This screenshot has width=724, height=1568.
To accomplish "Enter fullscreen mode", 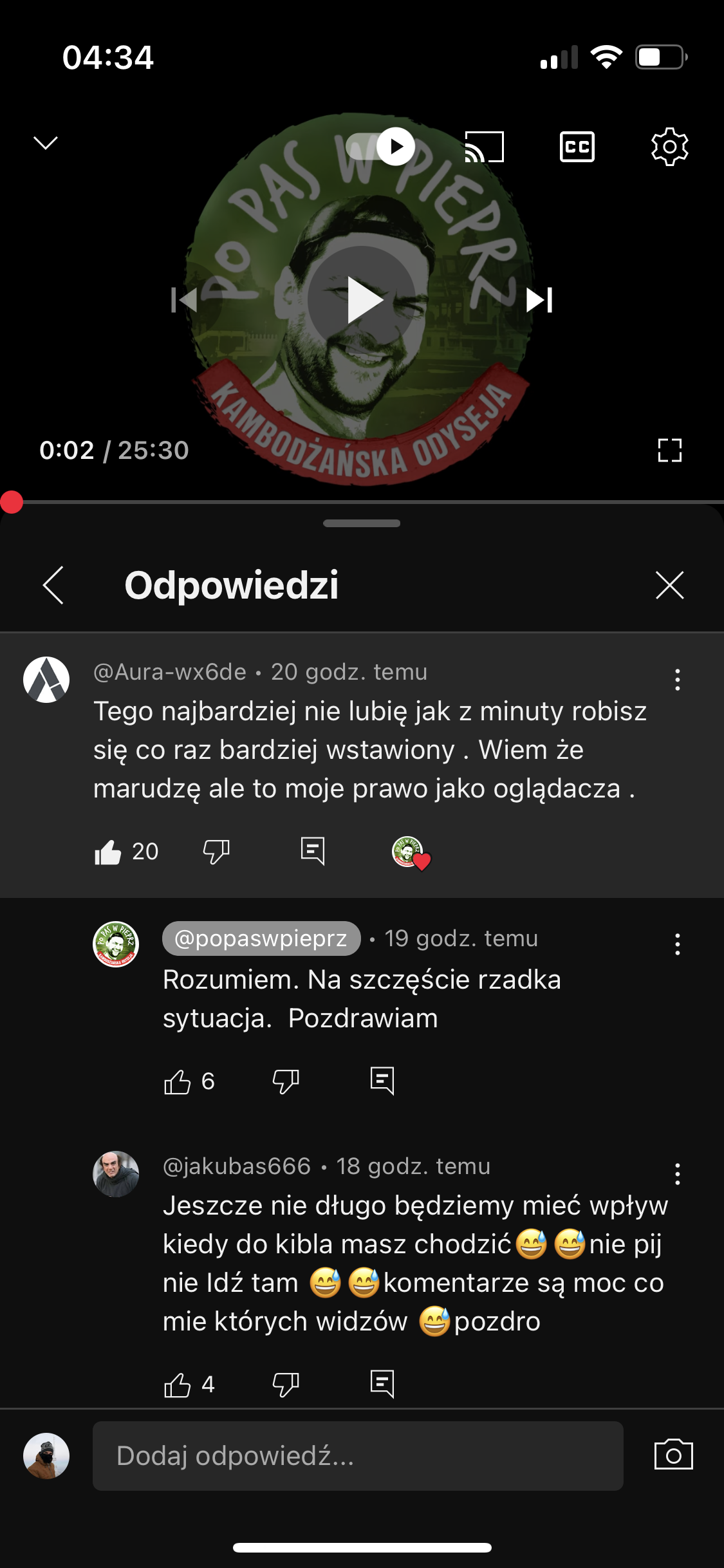I will coord(669,450).
